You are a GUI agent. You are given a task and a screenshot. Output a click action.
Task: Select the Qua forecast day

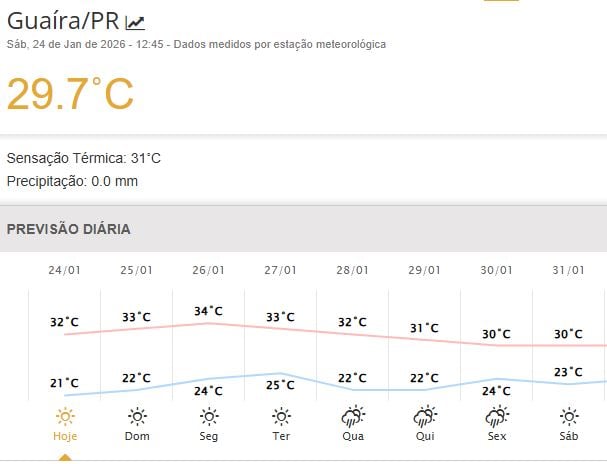pos(353,423)
